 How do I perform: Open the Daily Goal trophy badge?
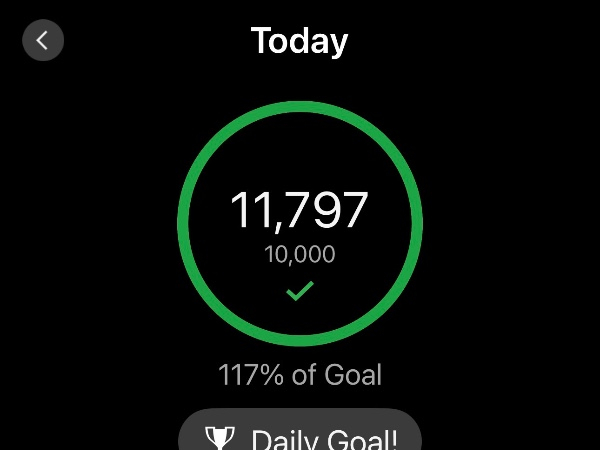pyautogui.click(x=300, y=435)
